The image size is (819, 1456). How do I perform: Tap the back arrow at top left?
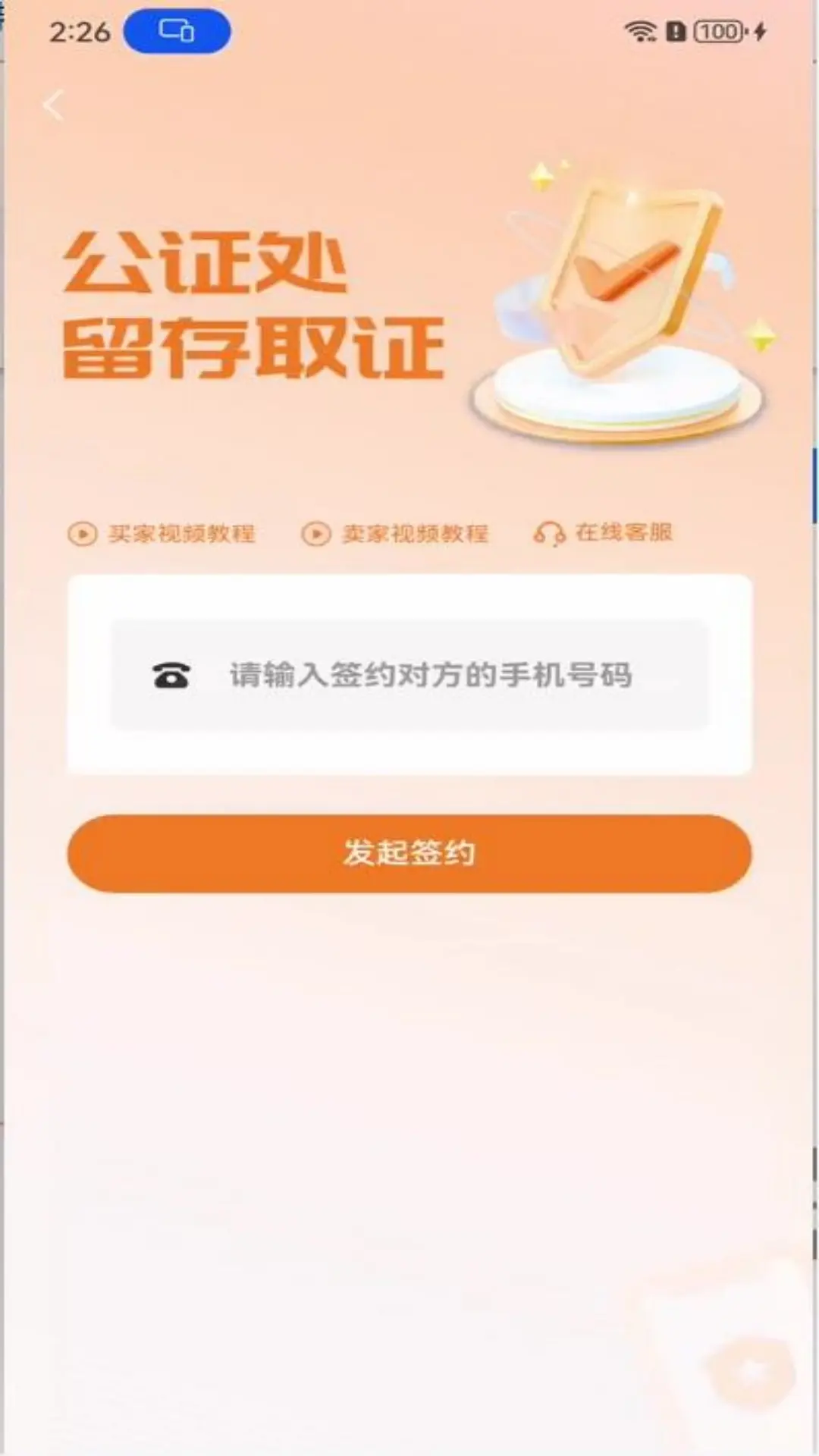[x=53, y=106]
